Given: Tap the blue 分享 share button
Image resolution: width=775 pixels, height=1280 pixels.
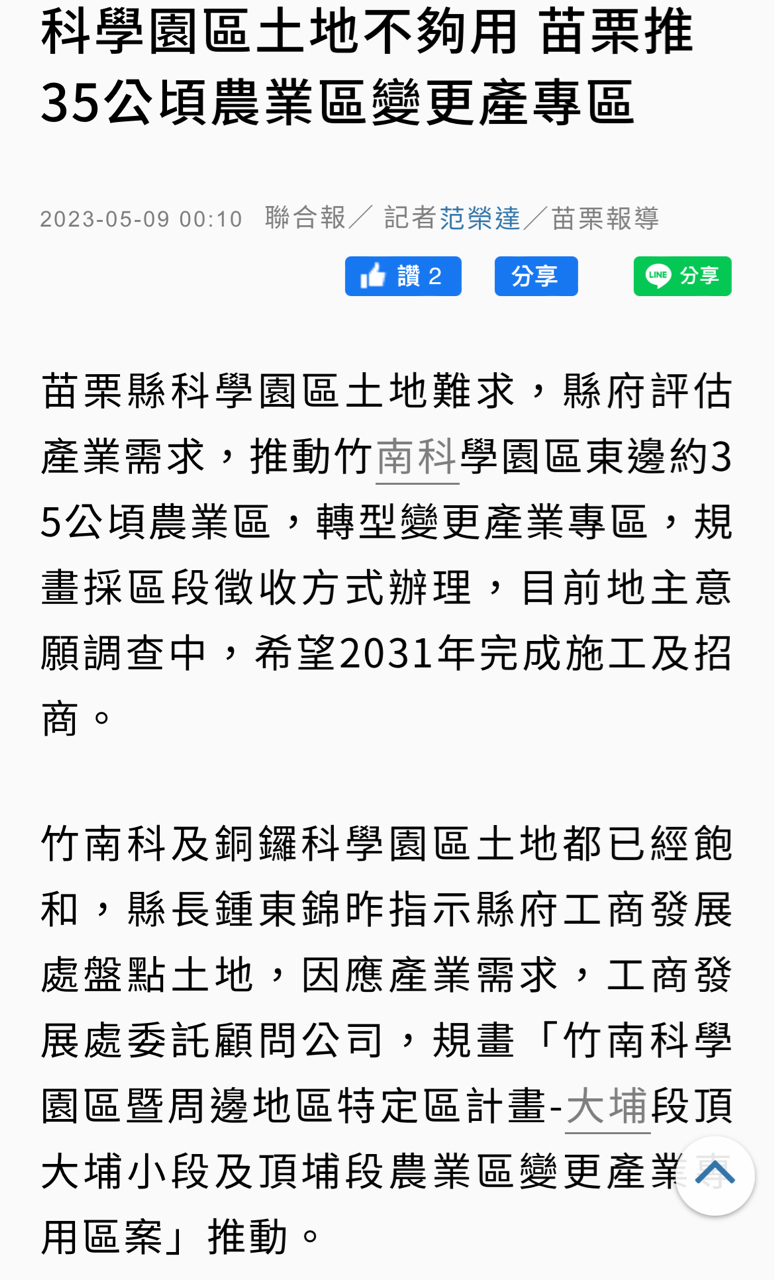Looking at the screenshot, I should click(x=536, y=276).
